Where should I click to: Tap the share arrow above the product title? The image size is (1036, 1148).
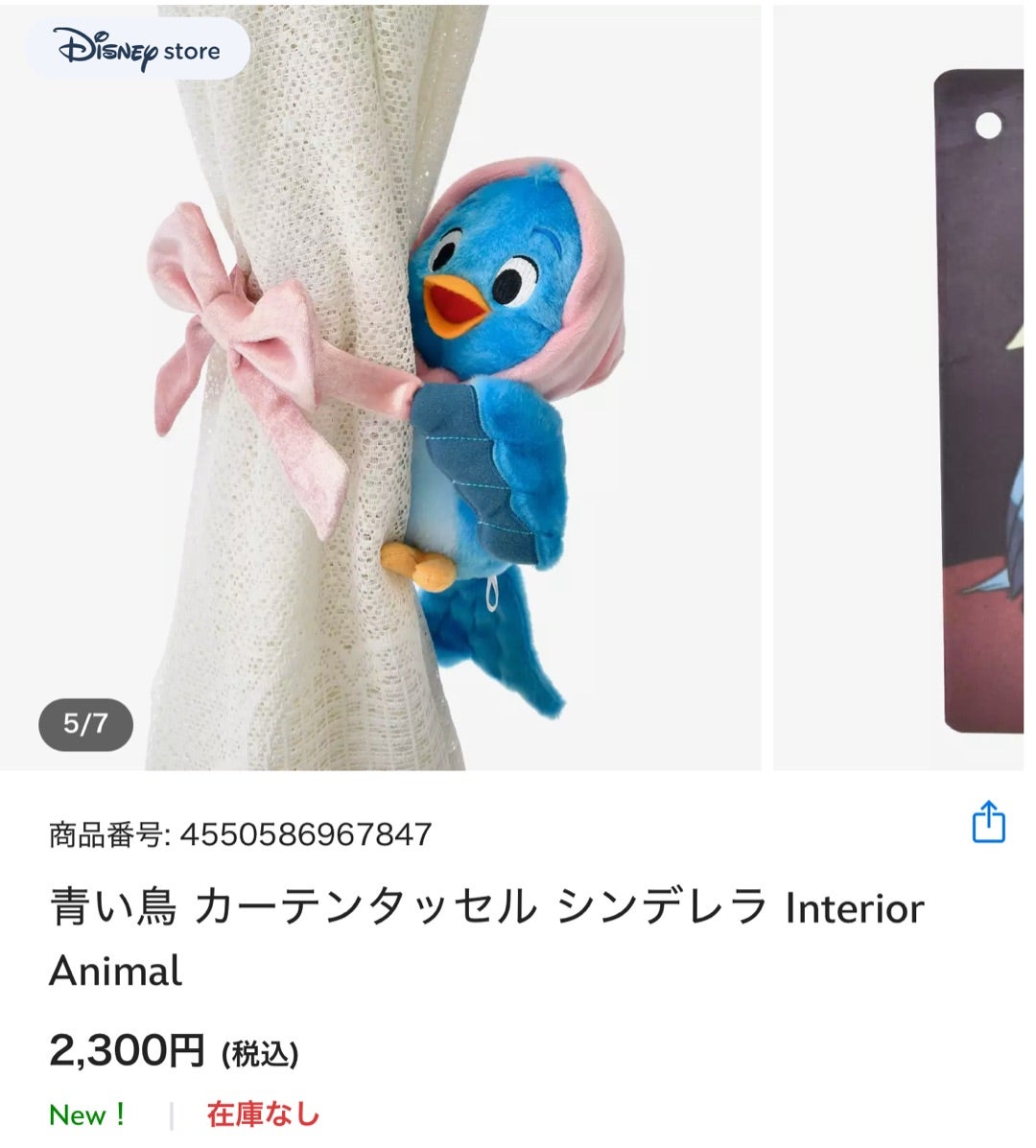(988, 823)
